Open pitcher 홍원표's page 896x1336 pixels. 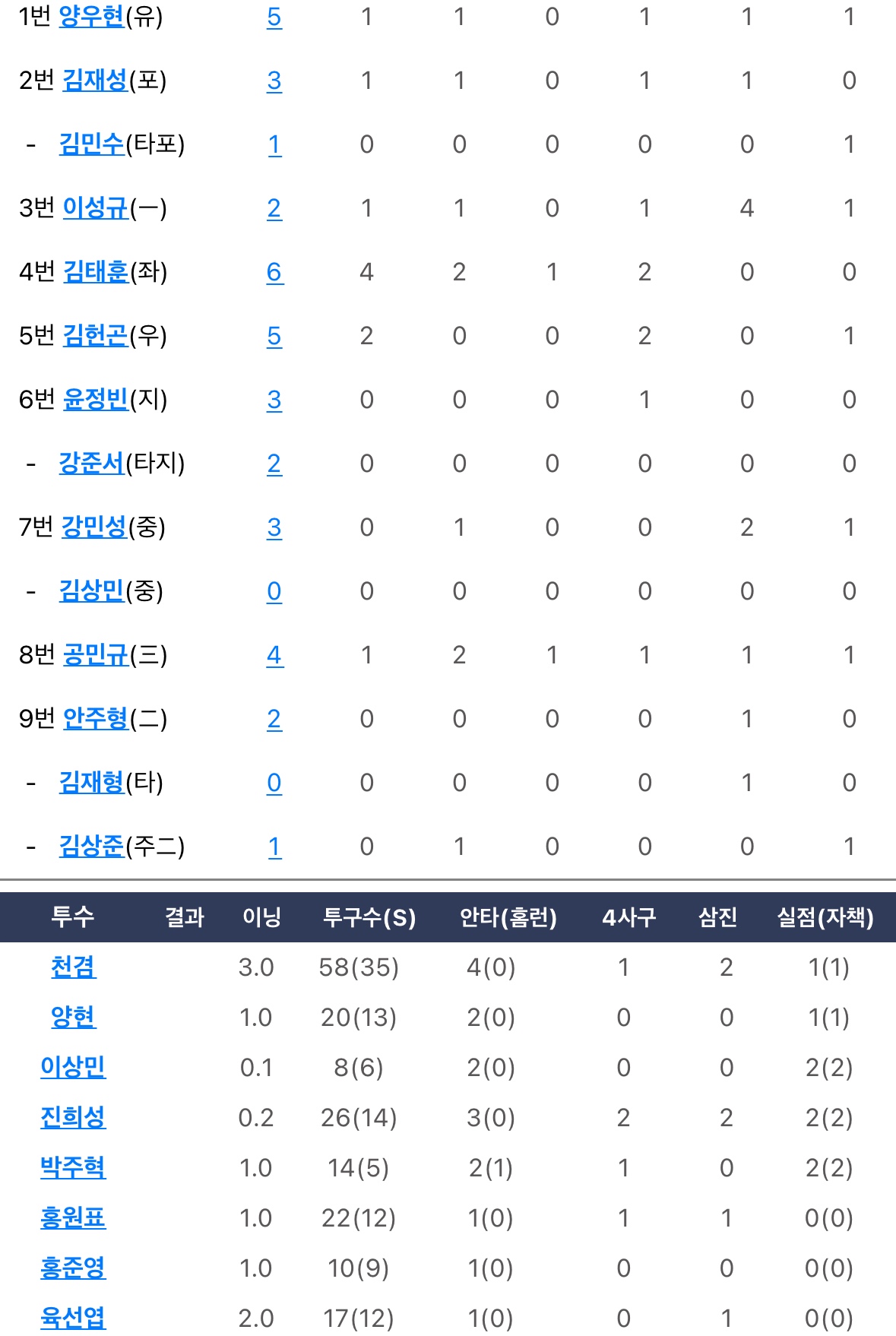click(73, 1218)
